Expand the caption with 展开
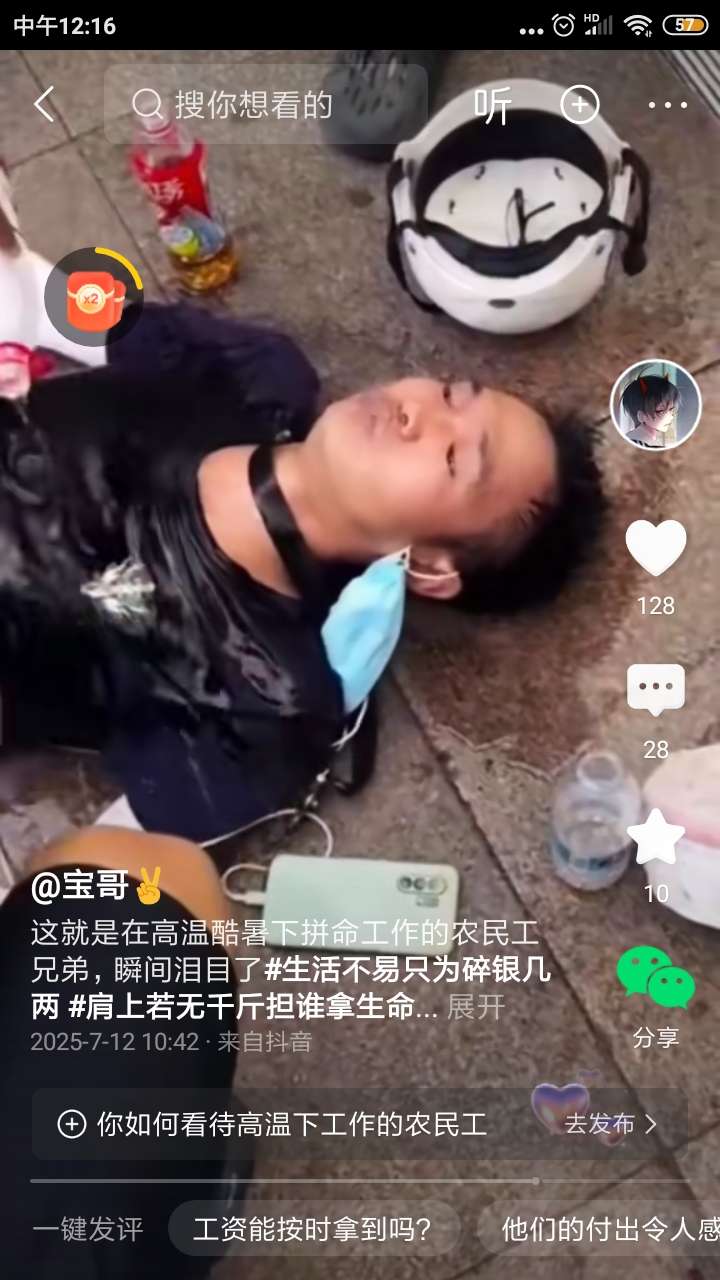 [475, 1007]
